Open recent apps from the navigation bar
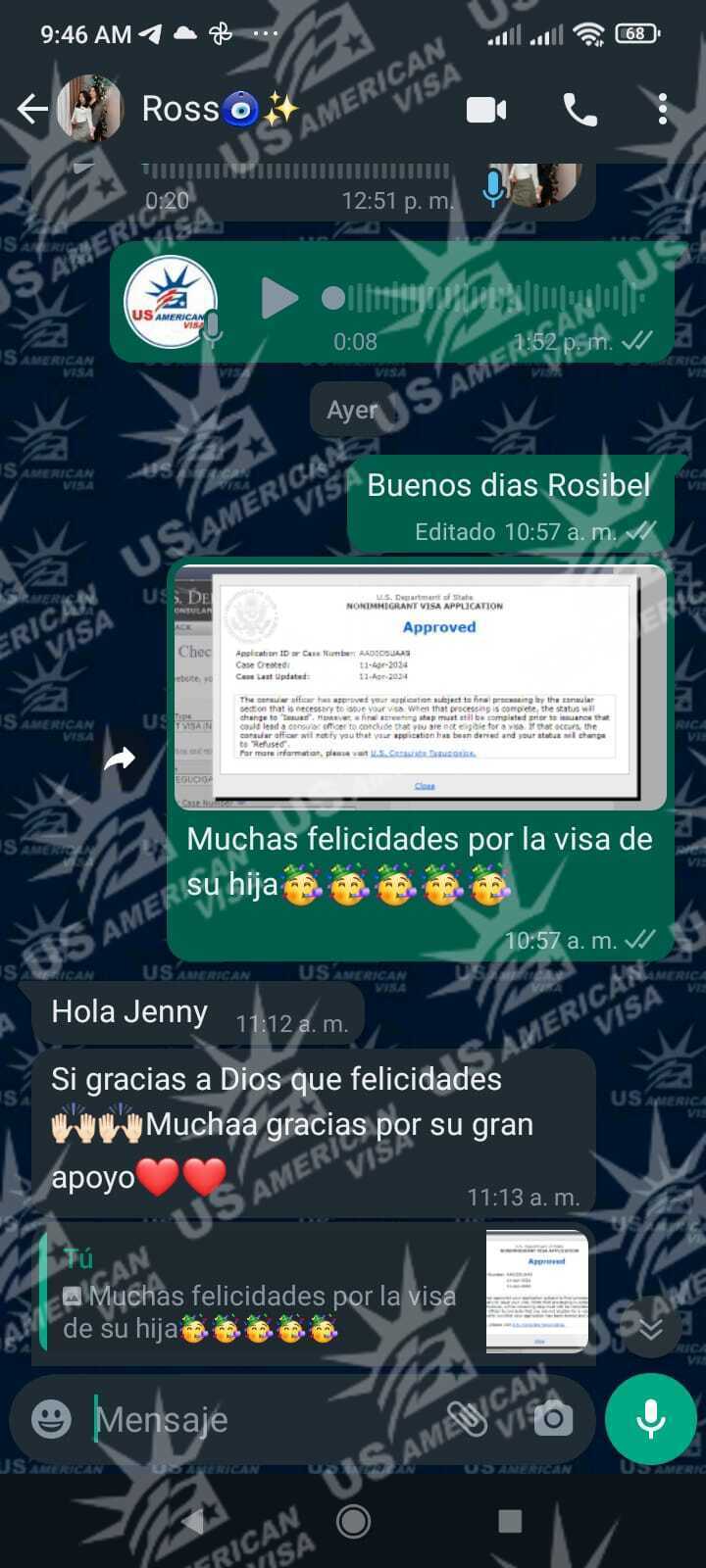The height and width of the screenshot is (1568, 706). coord(510,1521)
